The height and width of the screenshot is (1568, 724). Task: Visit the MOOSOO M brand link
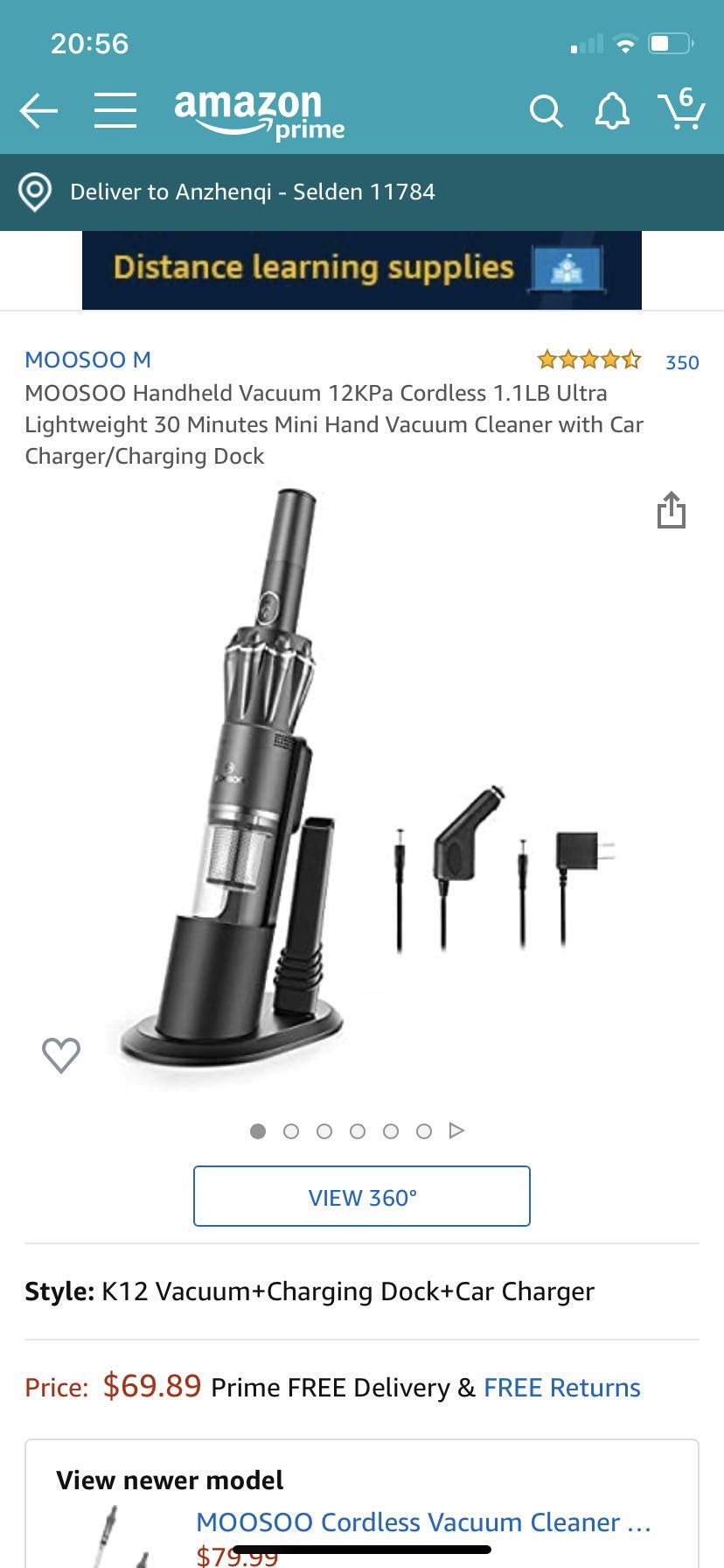(88, 360)
